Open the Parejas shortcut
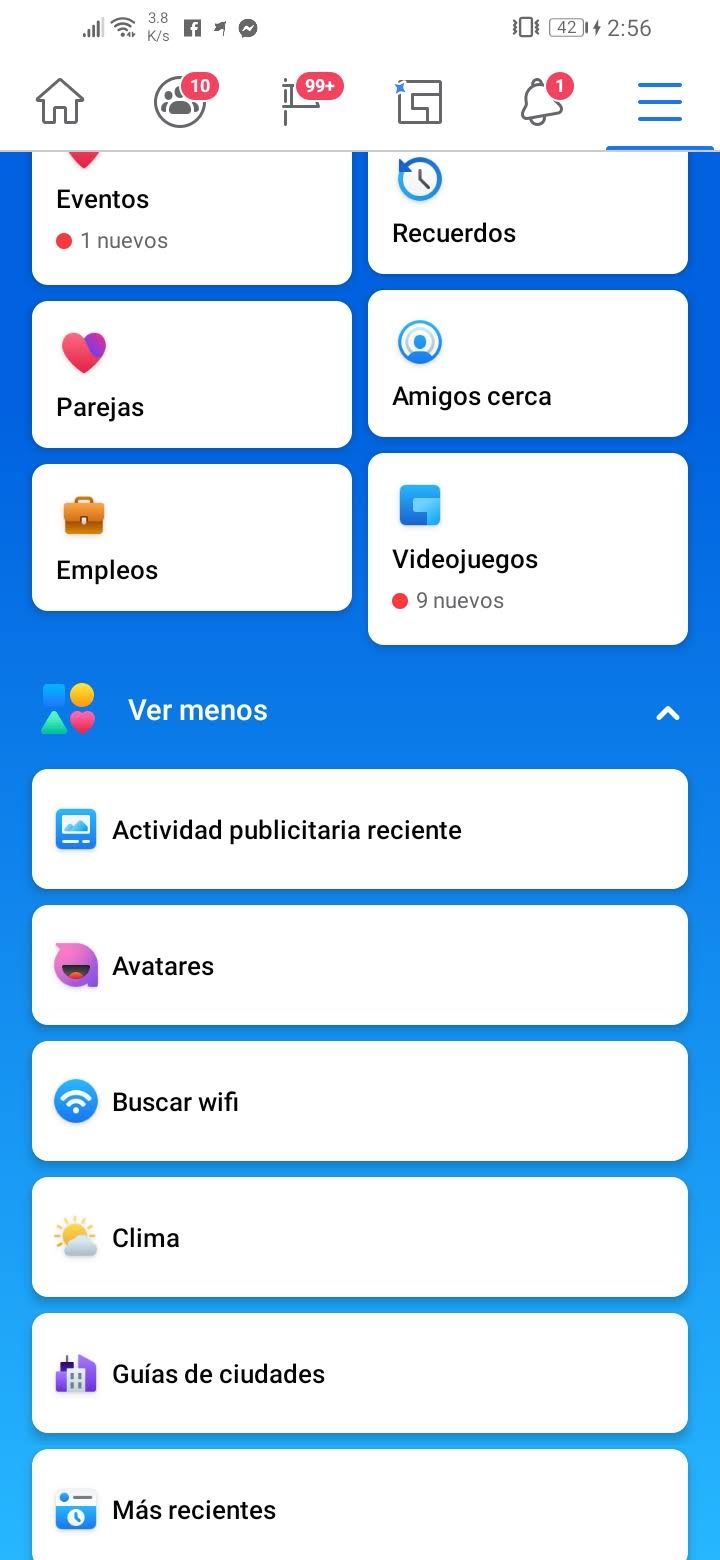720x1560 pixels. 192,375
